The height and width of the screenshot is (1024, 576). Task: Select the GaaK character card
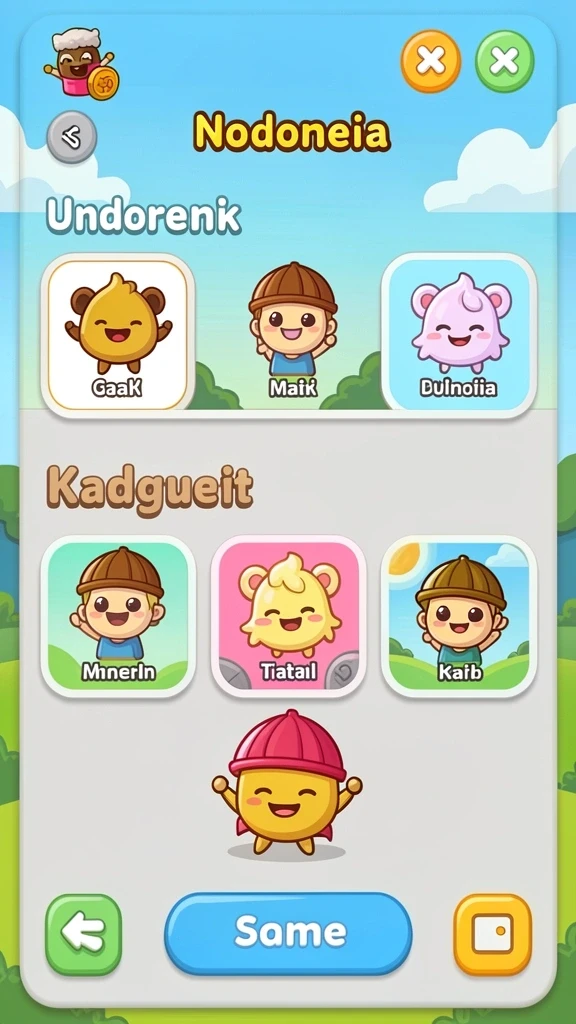point(118,335)
